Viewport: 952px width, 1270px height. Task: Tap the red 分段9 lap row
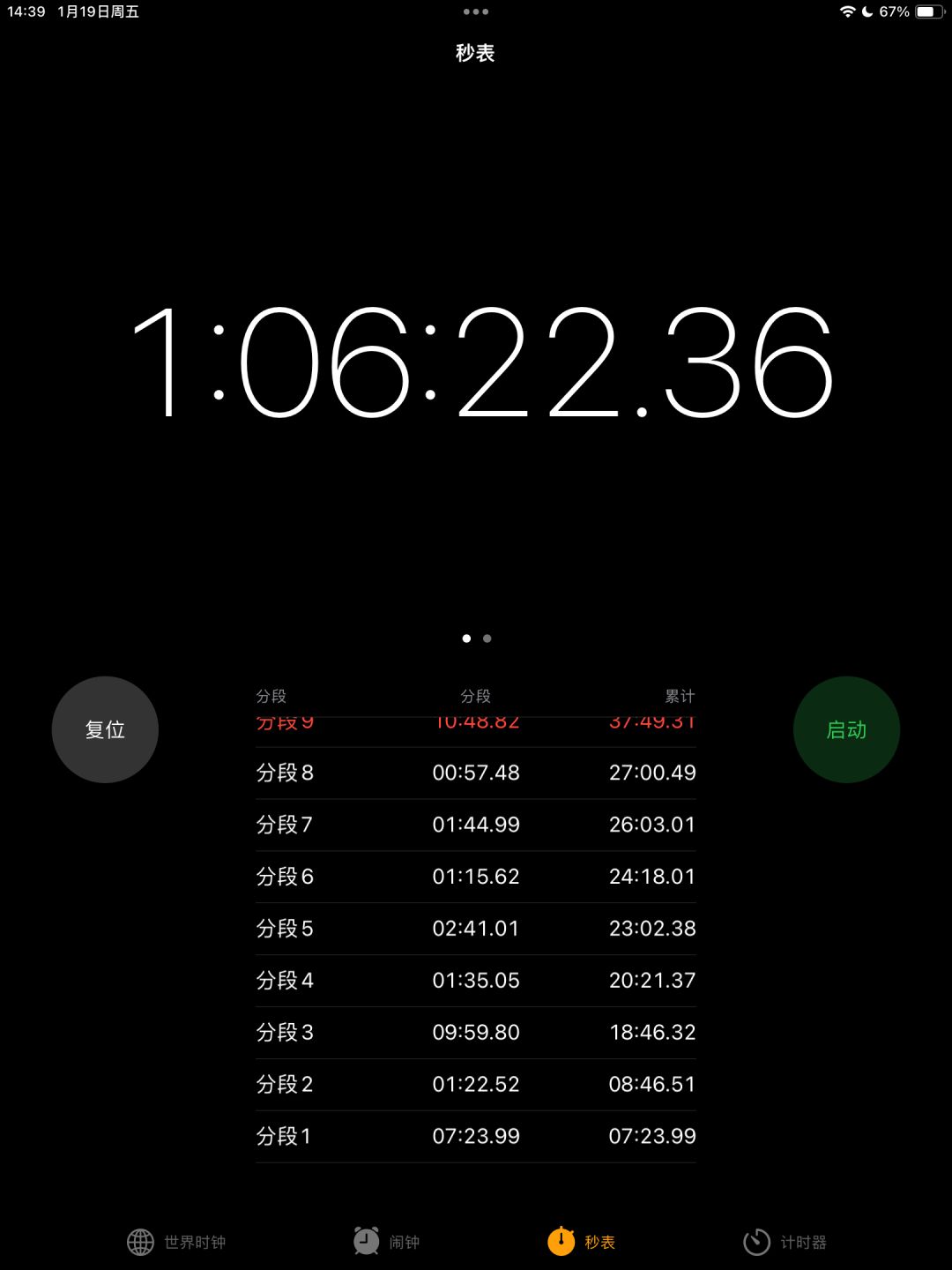click(476, 723)
